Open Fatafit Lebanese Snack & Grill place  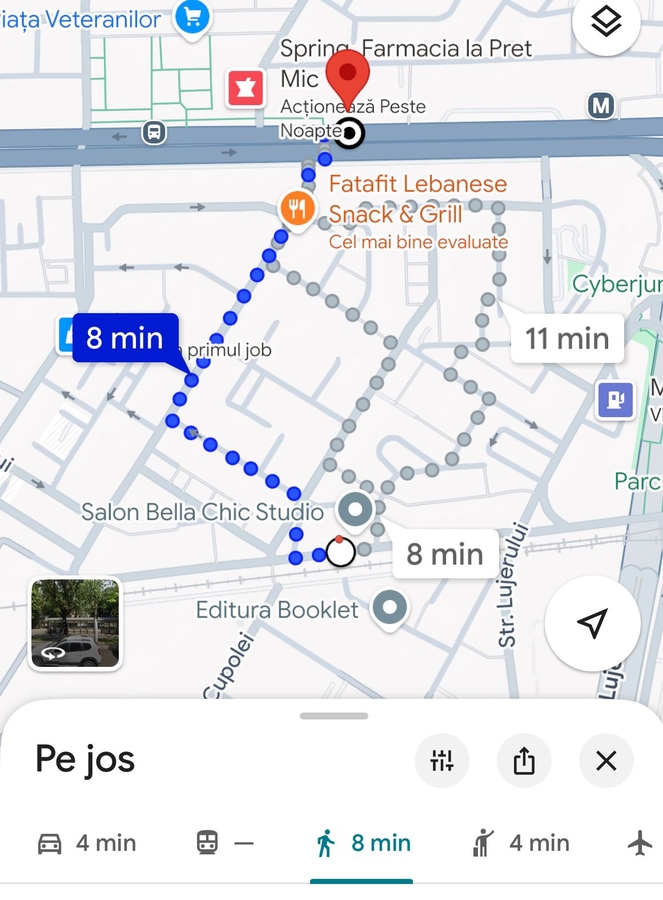coord(297,208)
